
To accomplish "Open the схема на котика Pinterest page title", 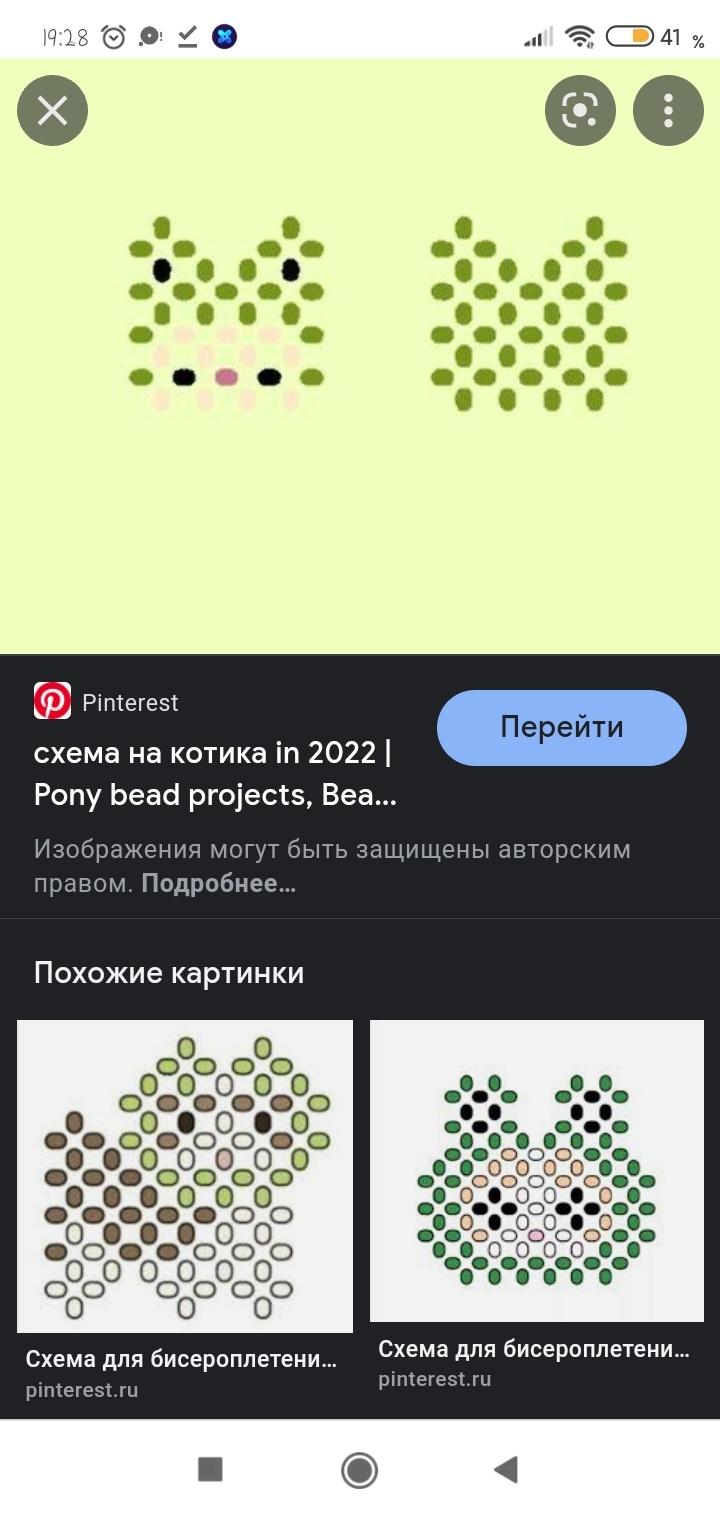I will pos(215,773).
